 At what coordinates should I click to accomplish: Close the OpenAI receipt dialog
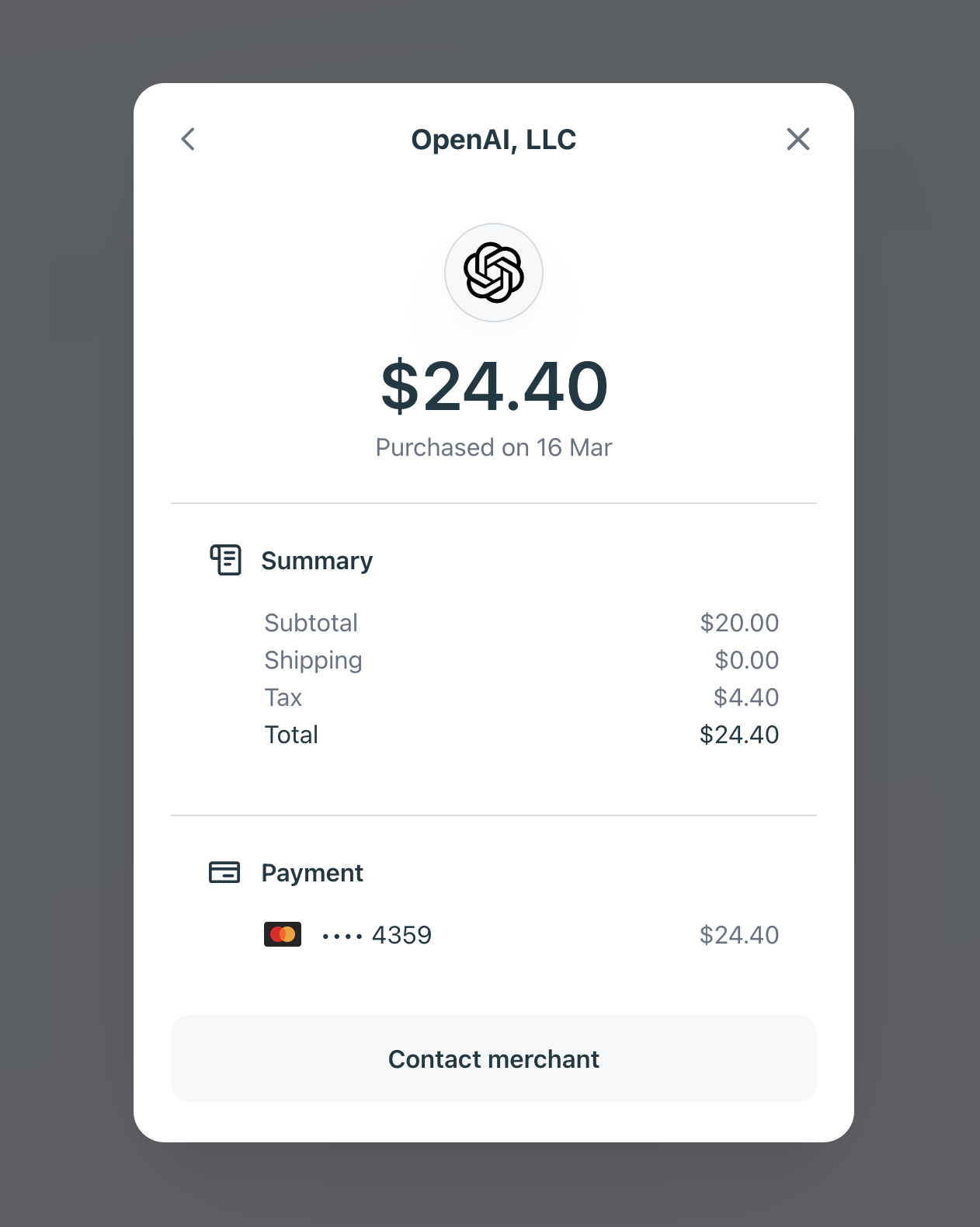(798, 140)
